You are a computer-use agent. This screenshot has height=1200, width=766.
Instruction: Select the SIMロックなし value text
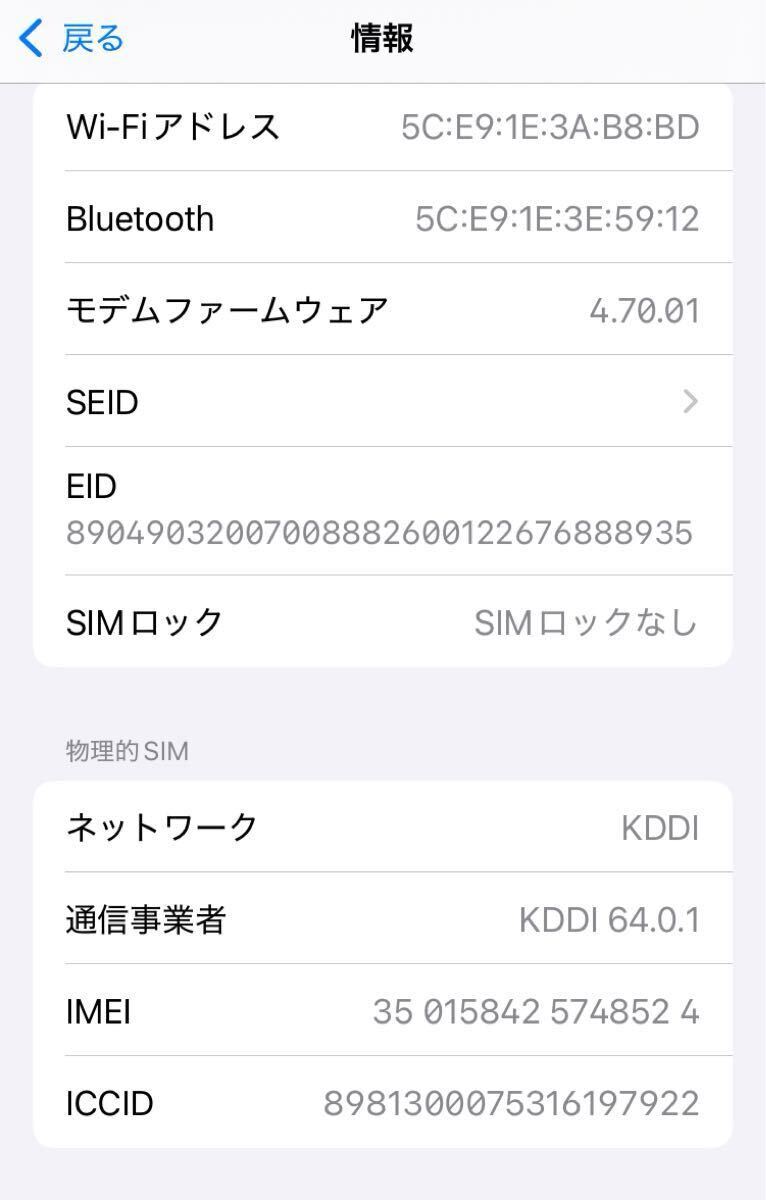coord(585,621)
